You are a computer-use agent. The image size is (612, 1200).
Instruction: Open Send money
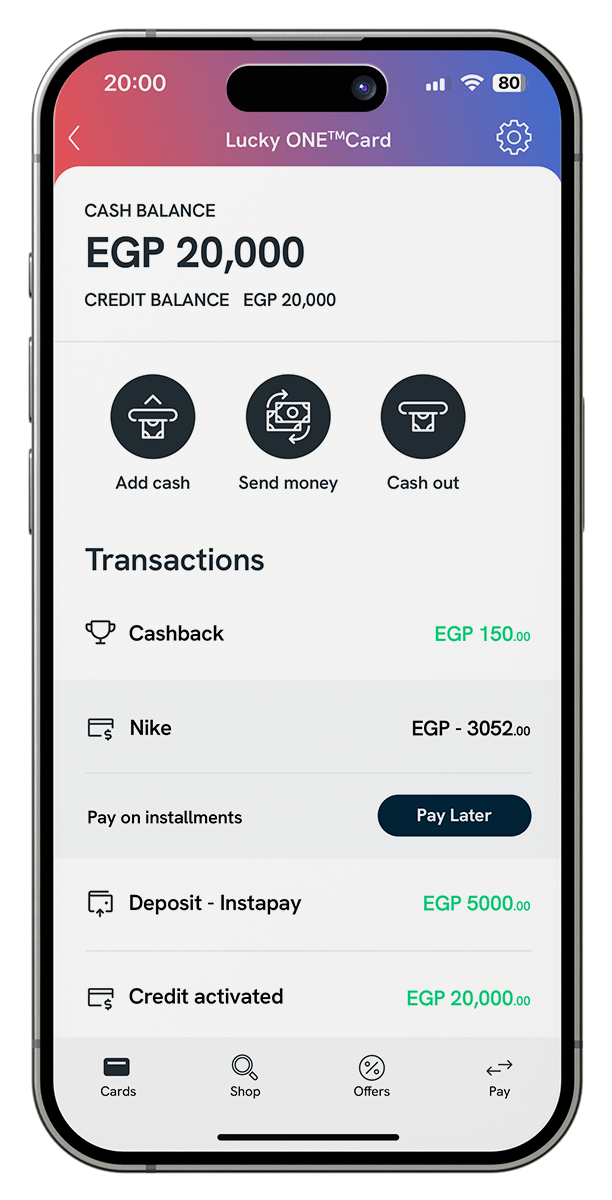pos(288,417)
